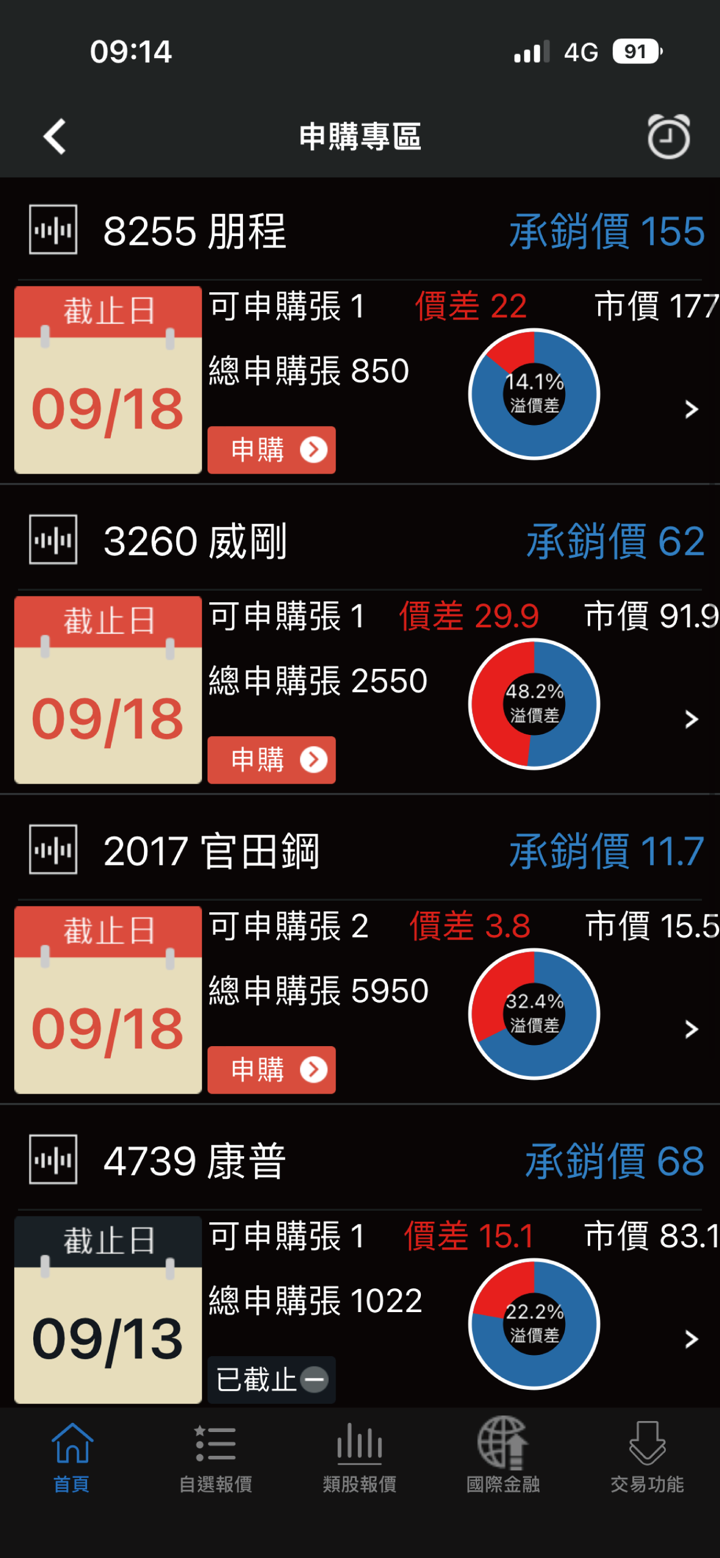720x1558 pixels.
Task: Open details arrow for 3260 威剛
Action: coord(691,719)
